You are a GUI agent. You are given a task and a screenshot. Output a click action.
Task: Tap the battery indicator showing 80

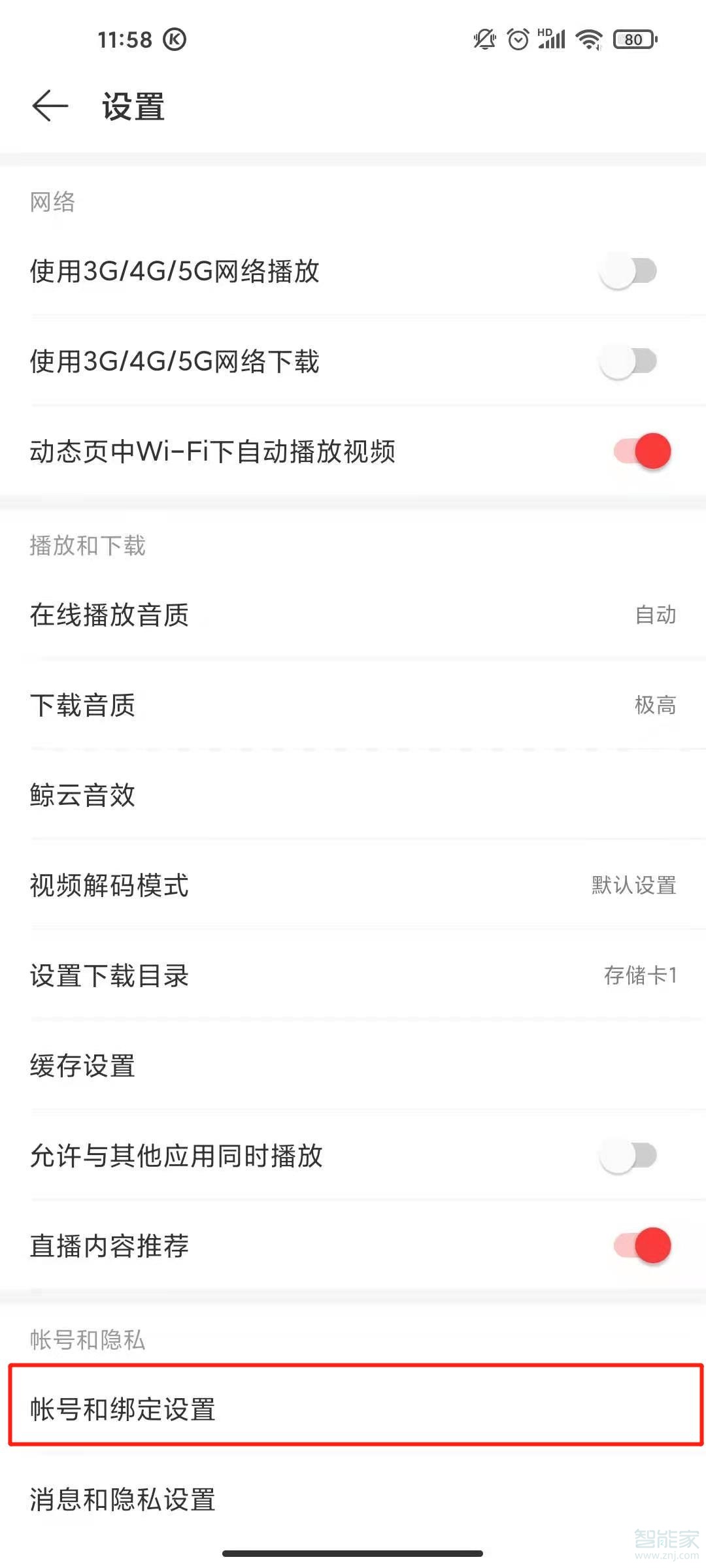(631, 39)
